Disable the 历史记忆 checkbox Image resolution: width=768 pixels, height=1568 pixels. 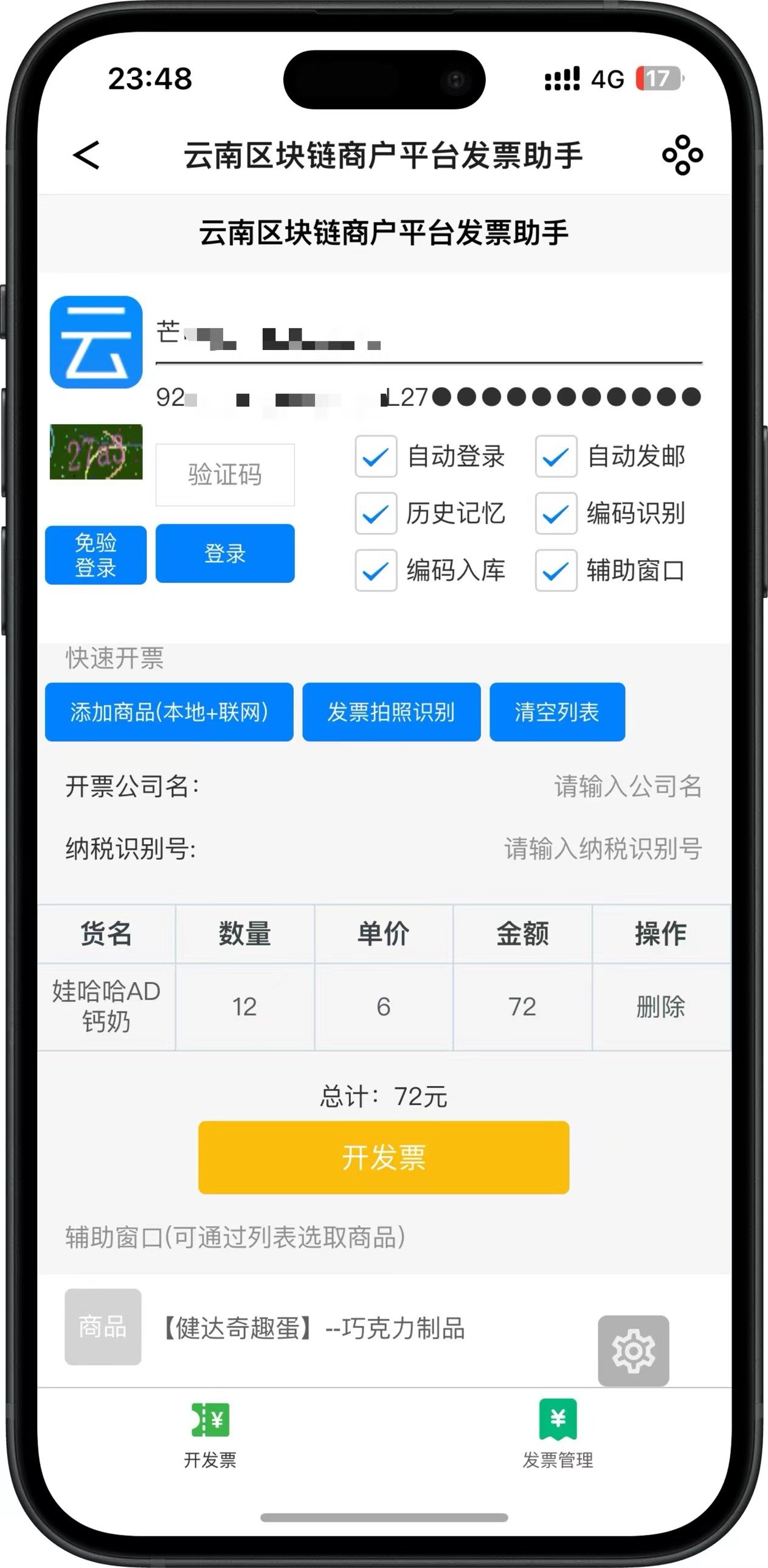coord(376,514)
